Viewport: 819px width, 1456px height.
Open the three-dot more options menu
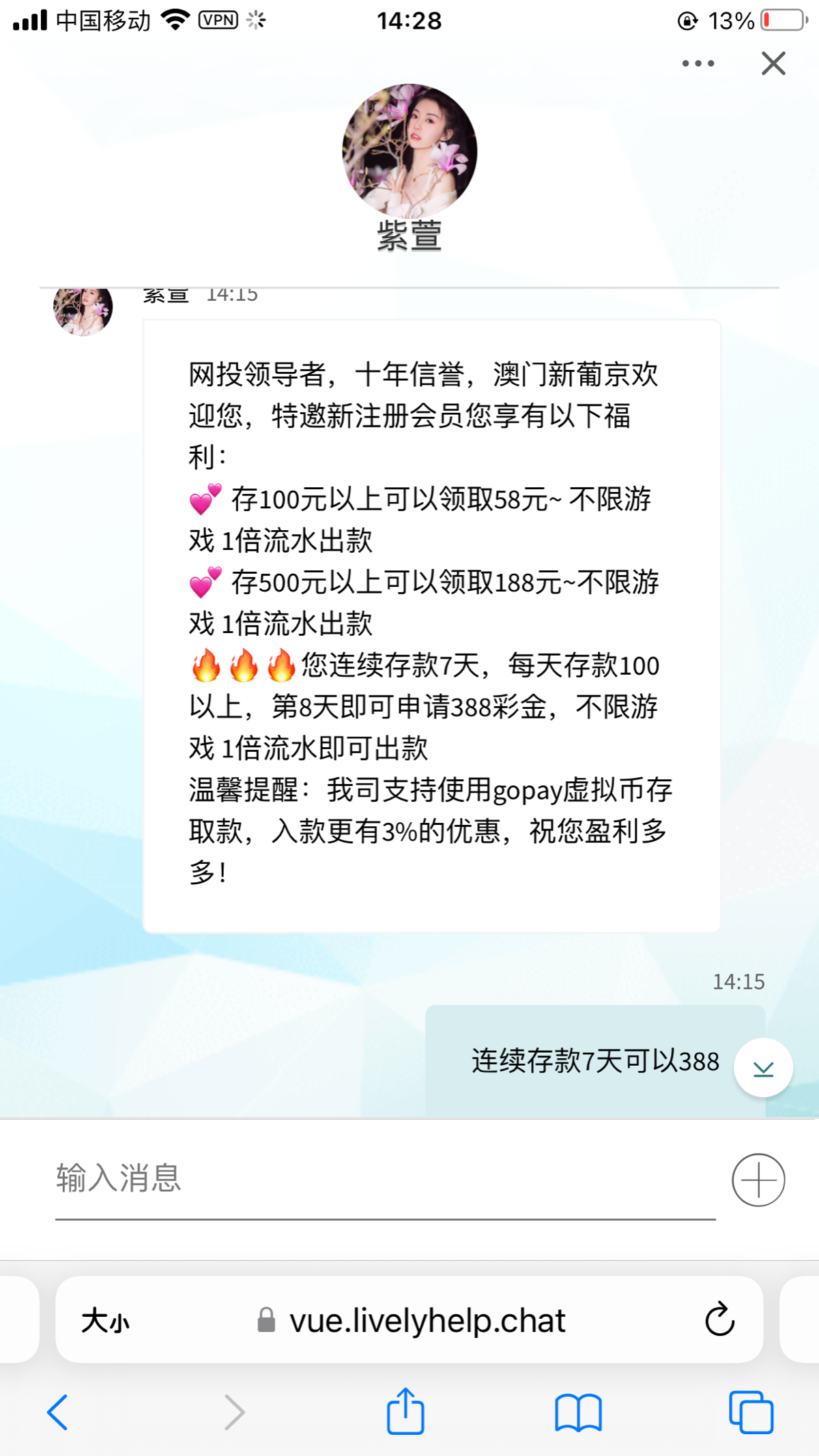[x=698, y=63]
